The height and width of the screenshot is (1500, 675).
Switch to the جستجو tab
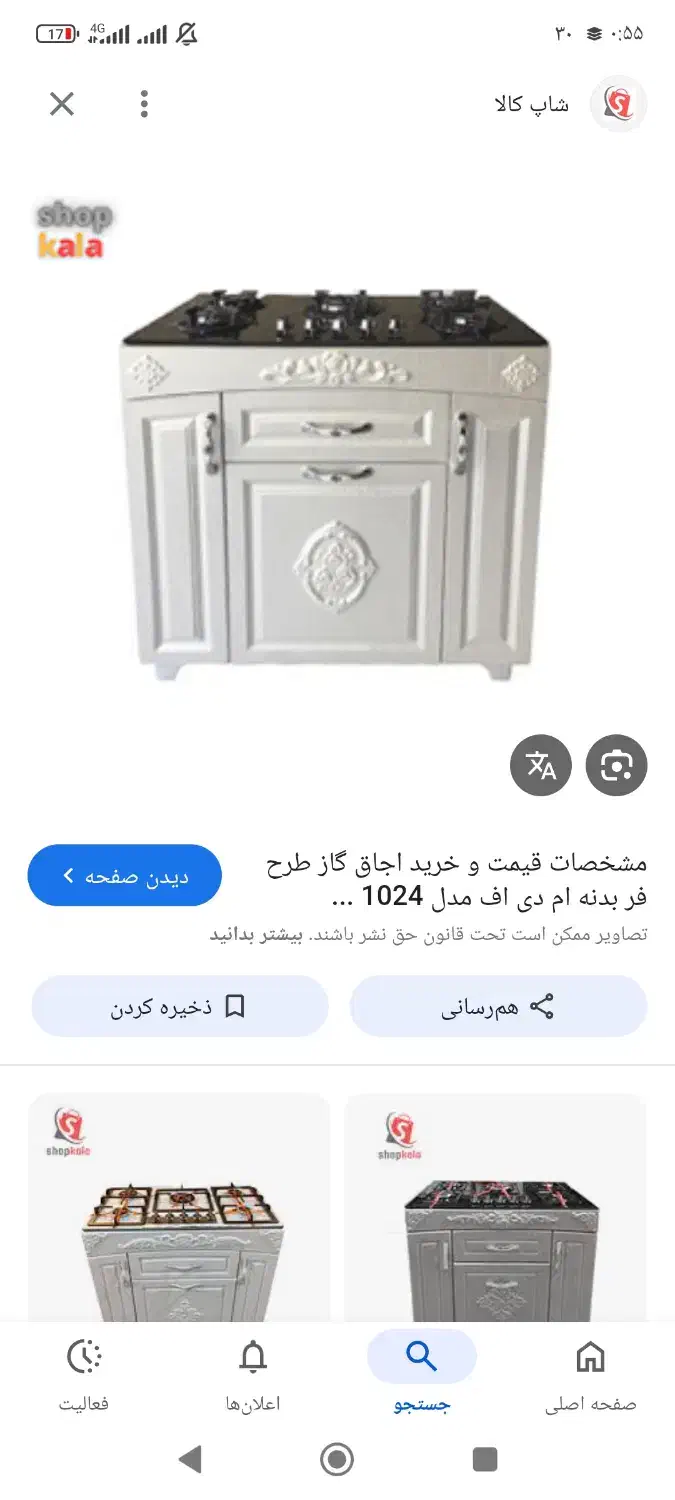tap(422, 1375)
